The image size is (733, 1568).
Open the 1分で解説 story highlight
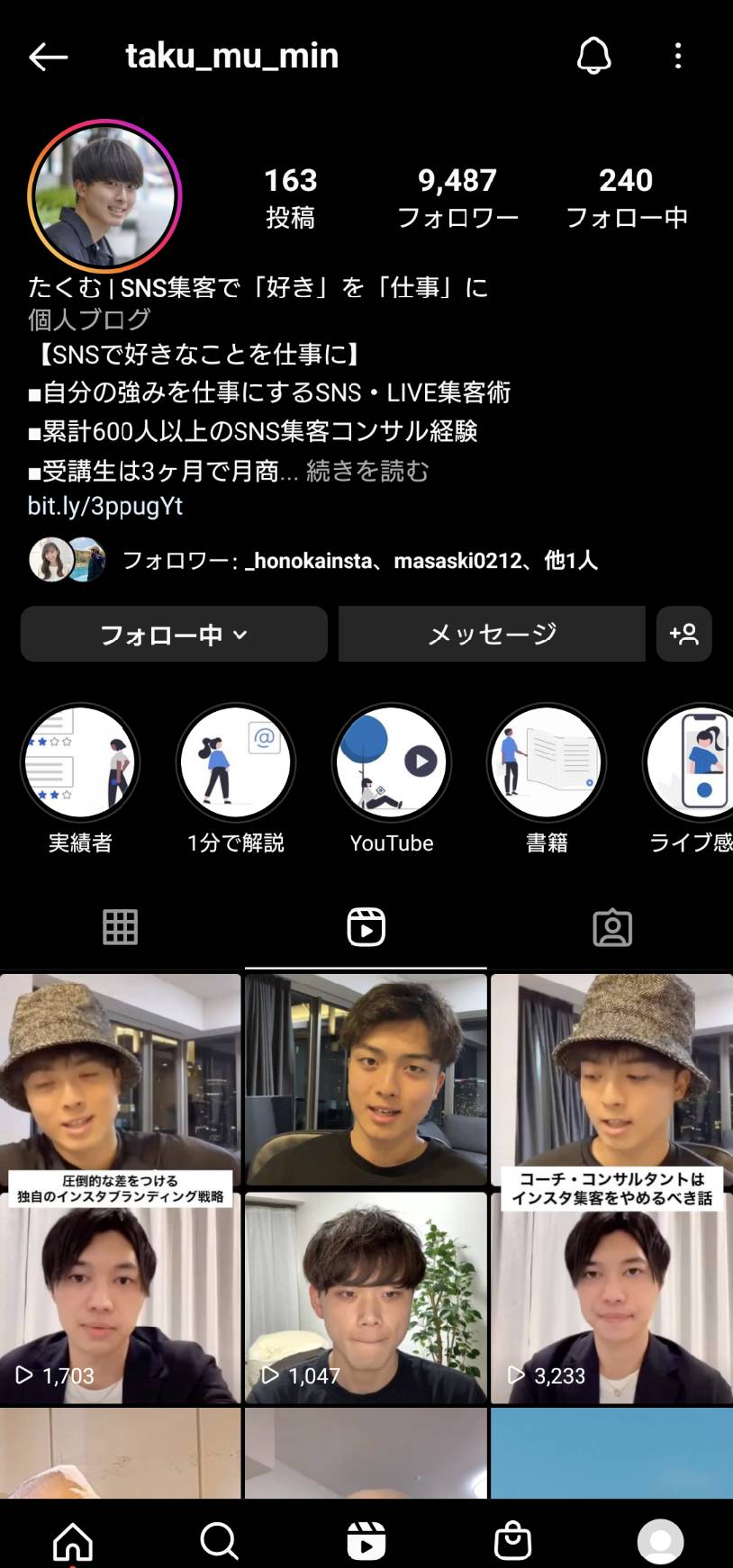236,762
